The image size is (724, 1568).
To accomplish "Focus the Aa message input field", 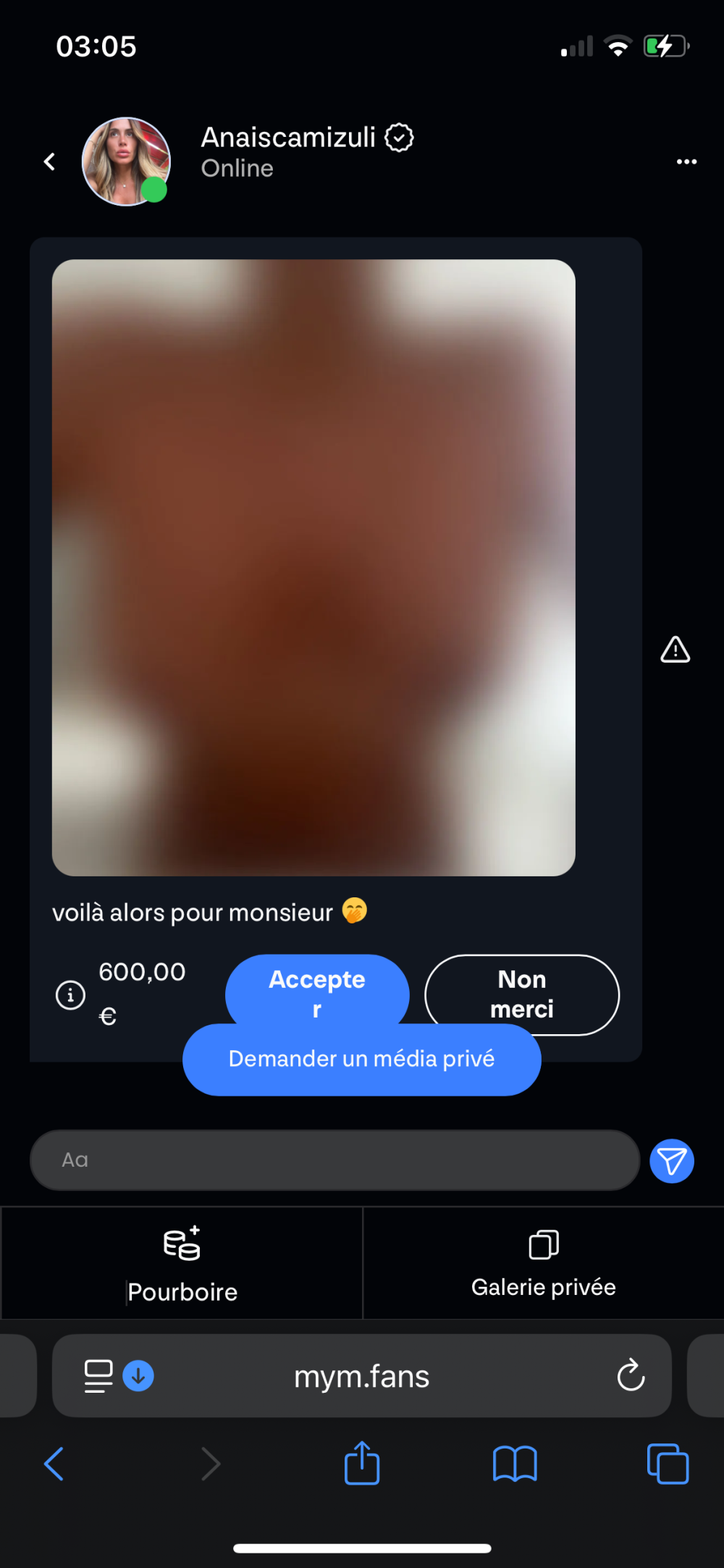I will [334, 1160].
